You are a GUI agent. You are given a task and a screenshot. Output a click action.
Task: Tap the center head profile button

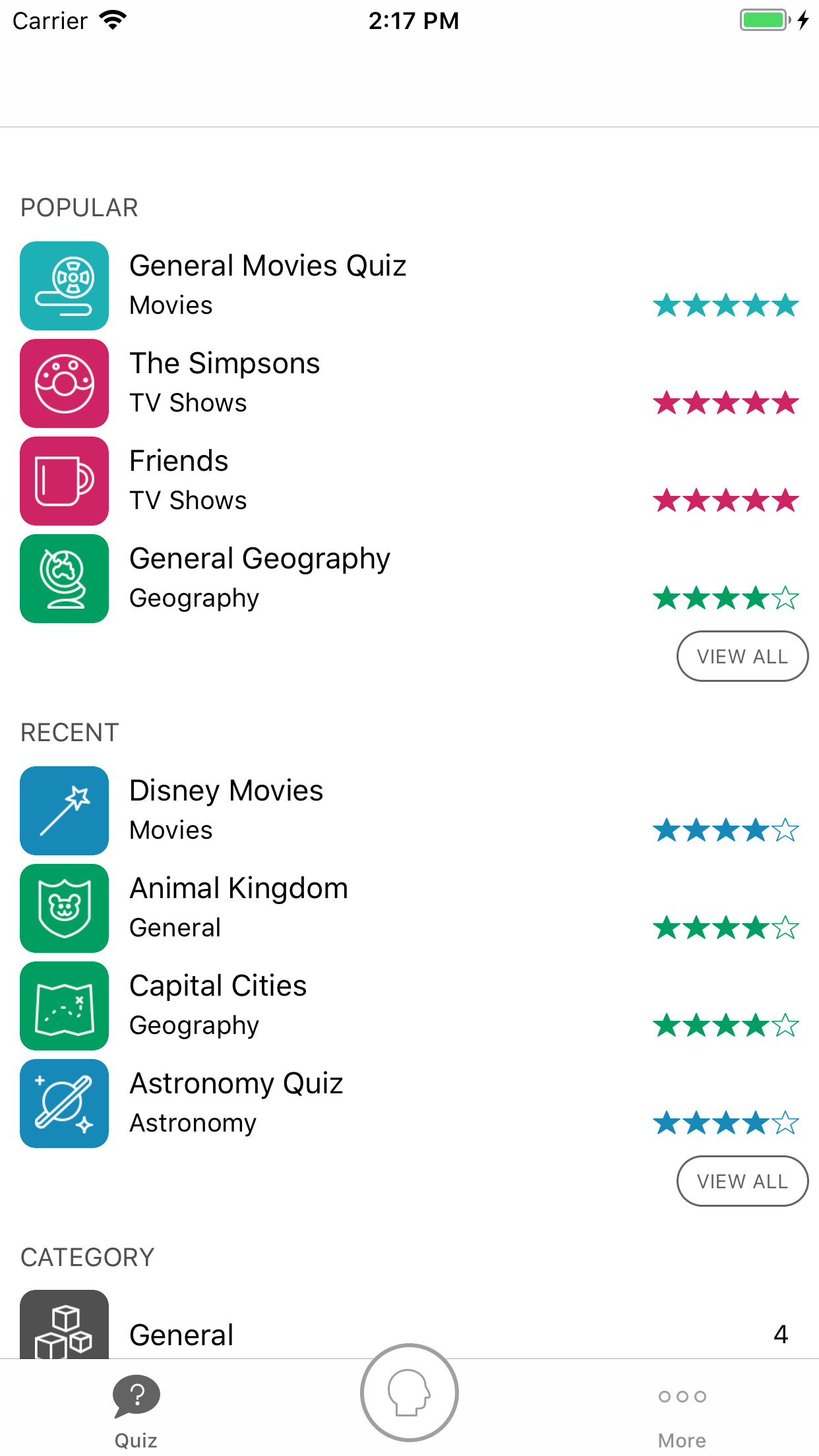coord(409,1392)
